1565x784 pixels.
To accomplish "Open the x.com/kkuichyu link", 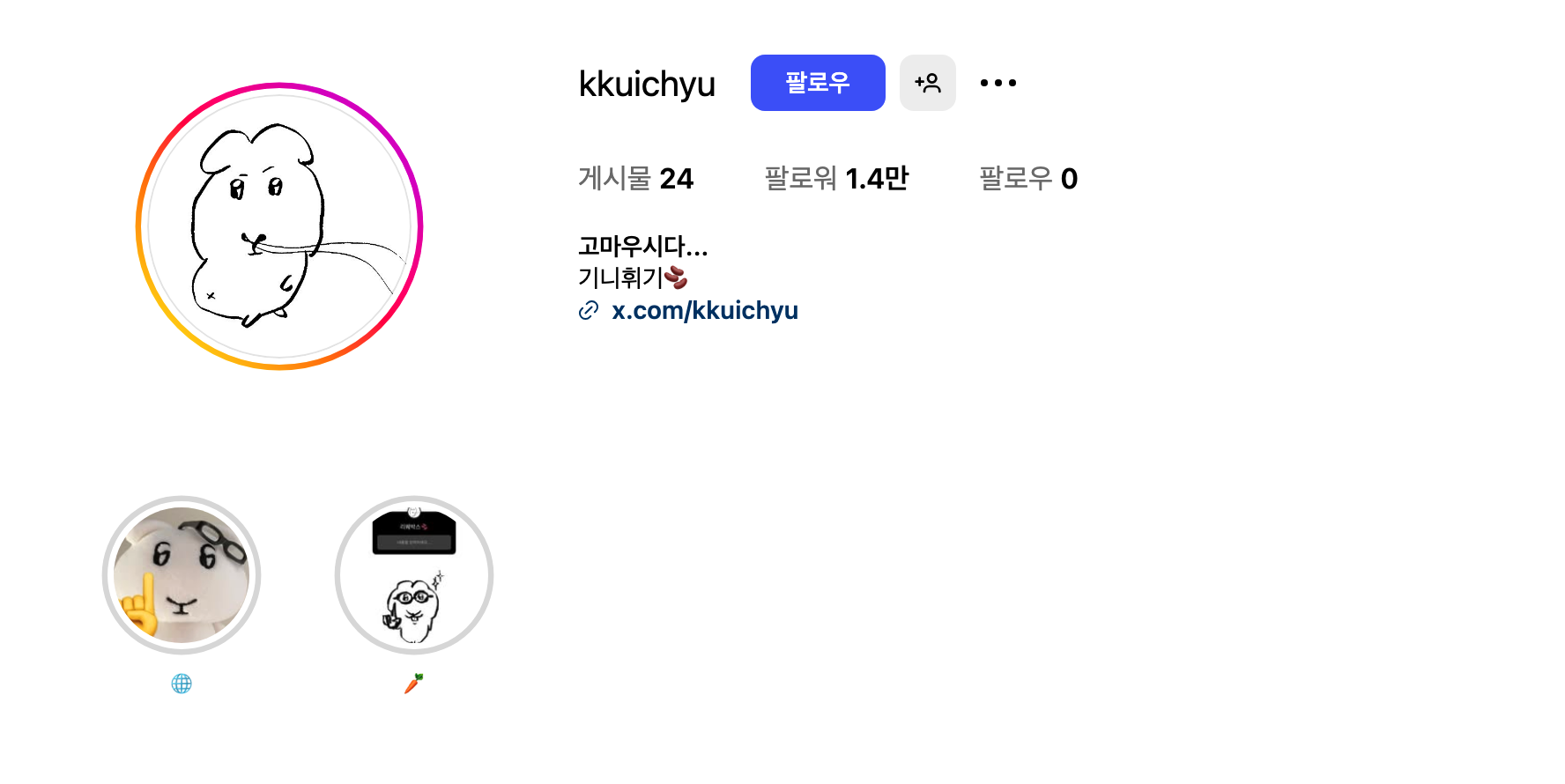I will [704, 310].
